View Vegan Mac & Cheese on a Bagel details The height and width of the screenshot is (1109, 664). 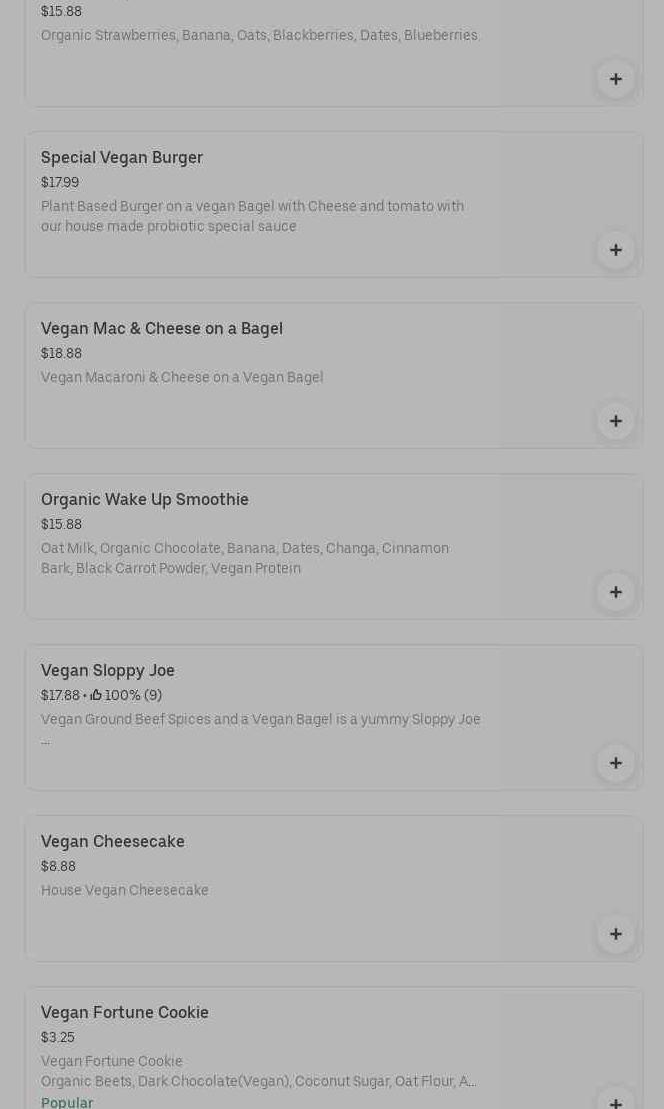(x=334, y=376)
